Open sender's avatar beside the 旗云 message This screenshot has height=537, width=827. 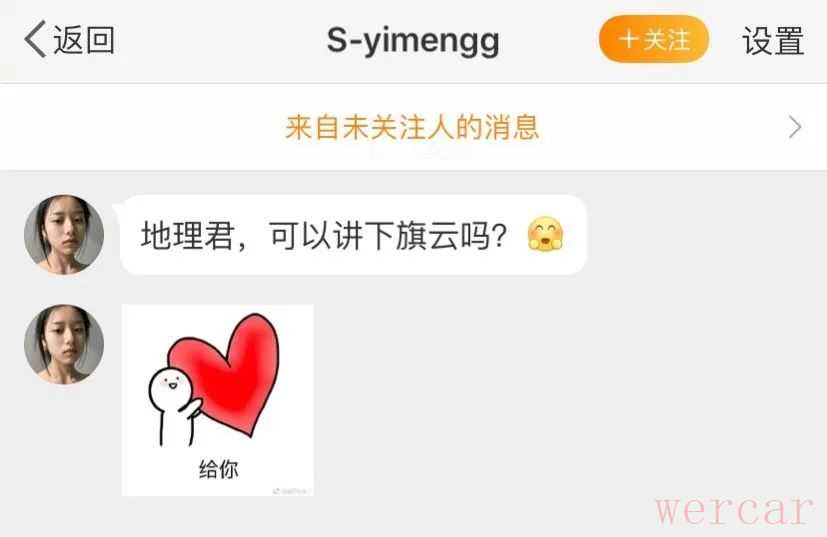pos(64,235)
